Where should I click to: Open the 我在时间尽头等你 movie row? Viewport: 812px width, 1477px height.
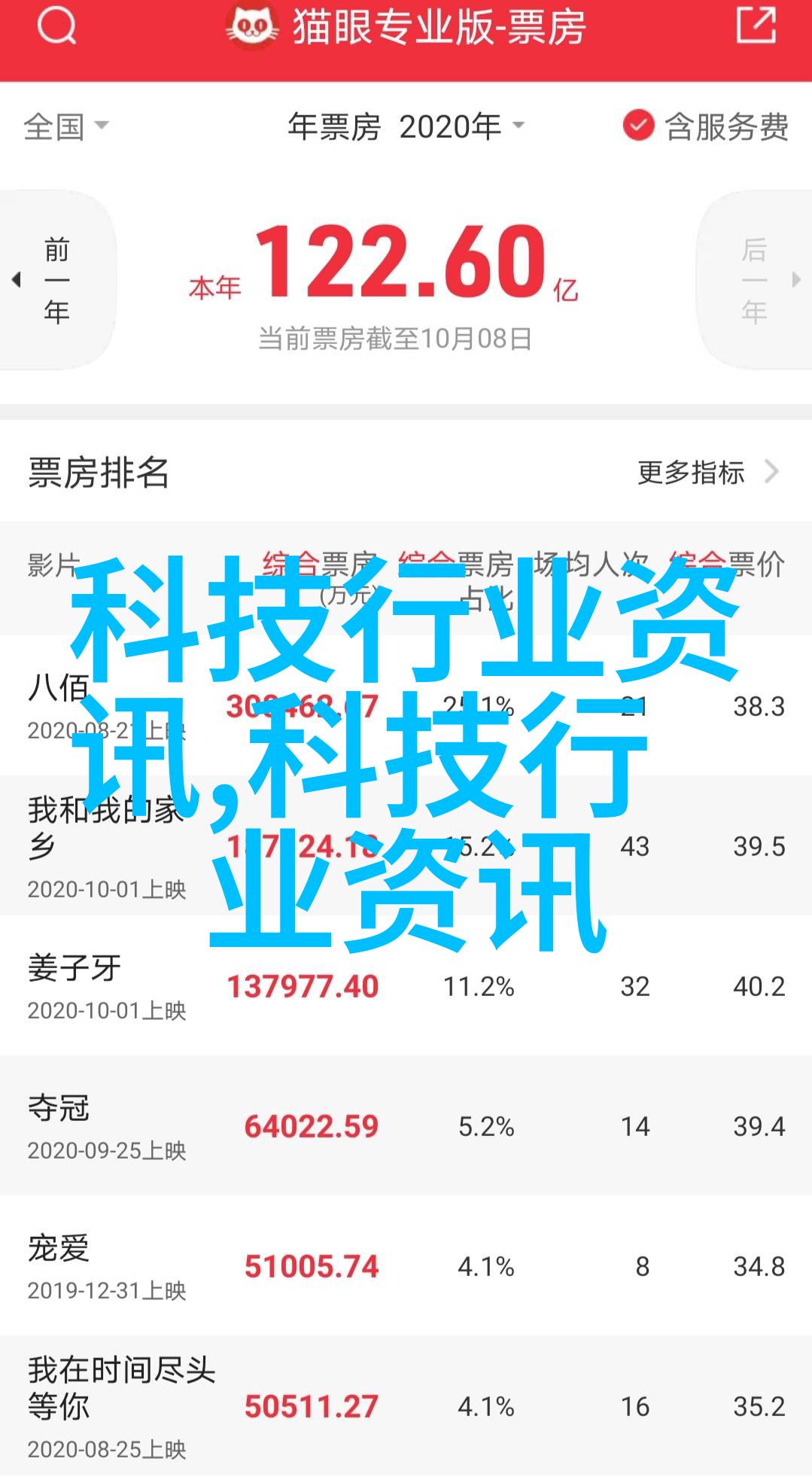coord(406,1405)
